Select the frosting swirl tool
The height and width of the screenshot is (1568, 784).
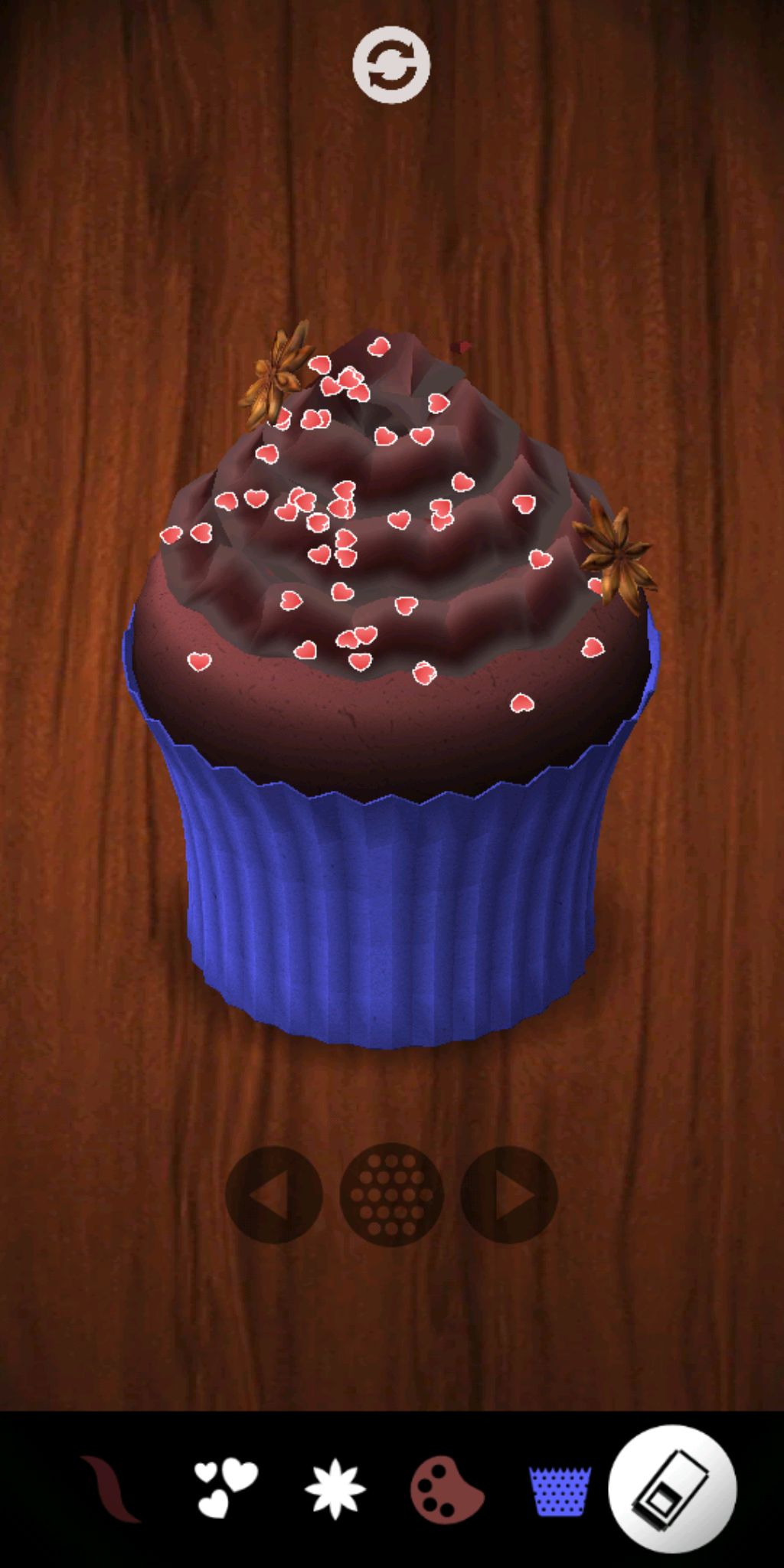click(x=109, y=1489)
